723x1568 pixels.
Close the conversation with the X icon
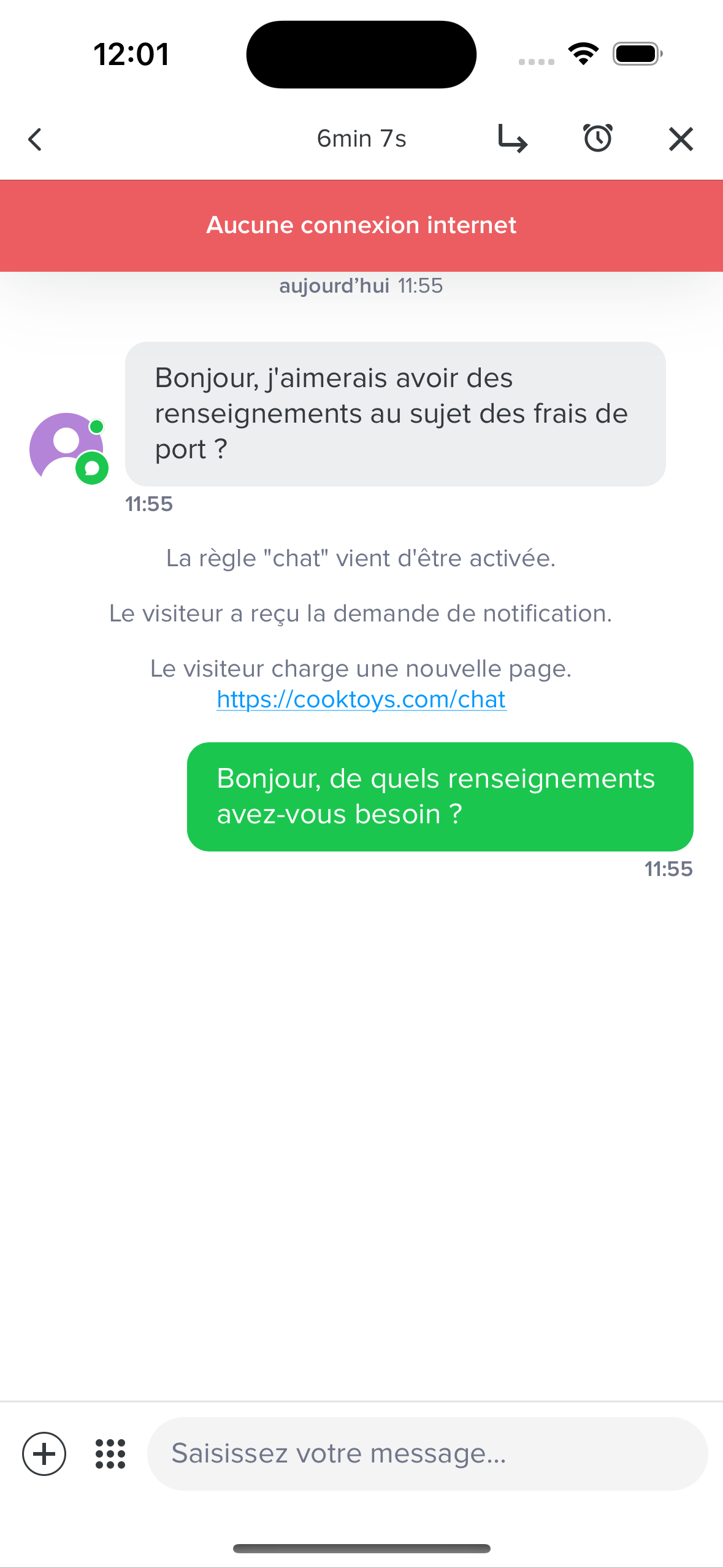[x=681, y=139]
